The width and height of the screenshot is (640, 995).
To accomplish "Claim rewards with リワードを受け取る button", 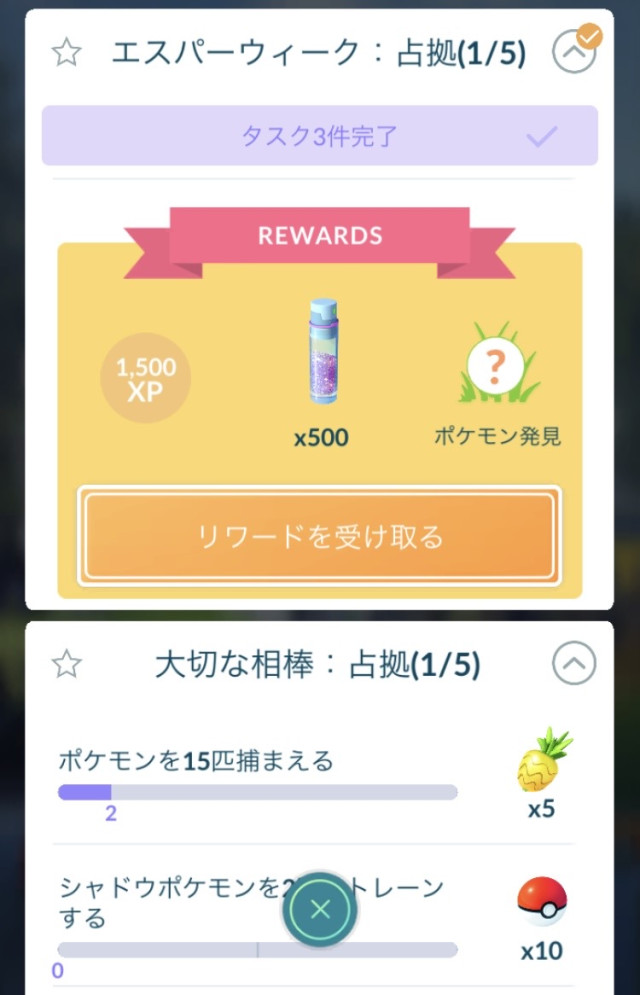I will coord(319,536).
